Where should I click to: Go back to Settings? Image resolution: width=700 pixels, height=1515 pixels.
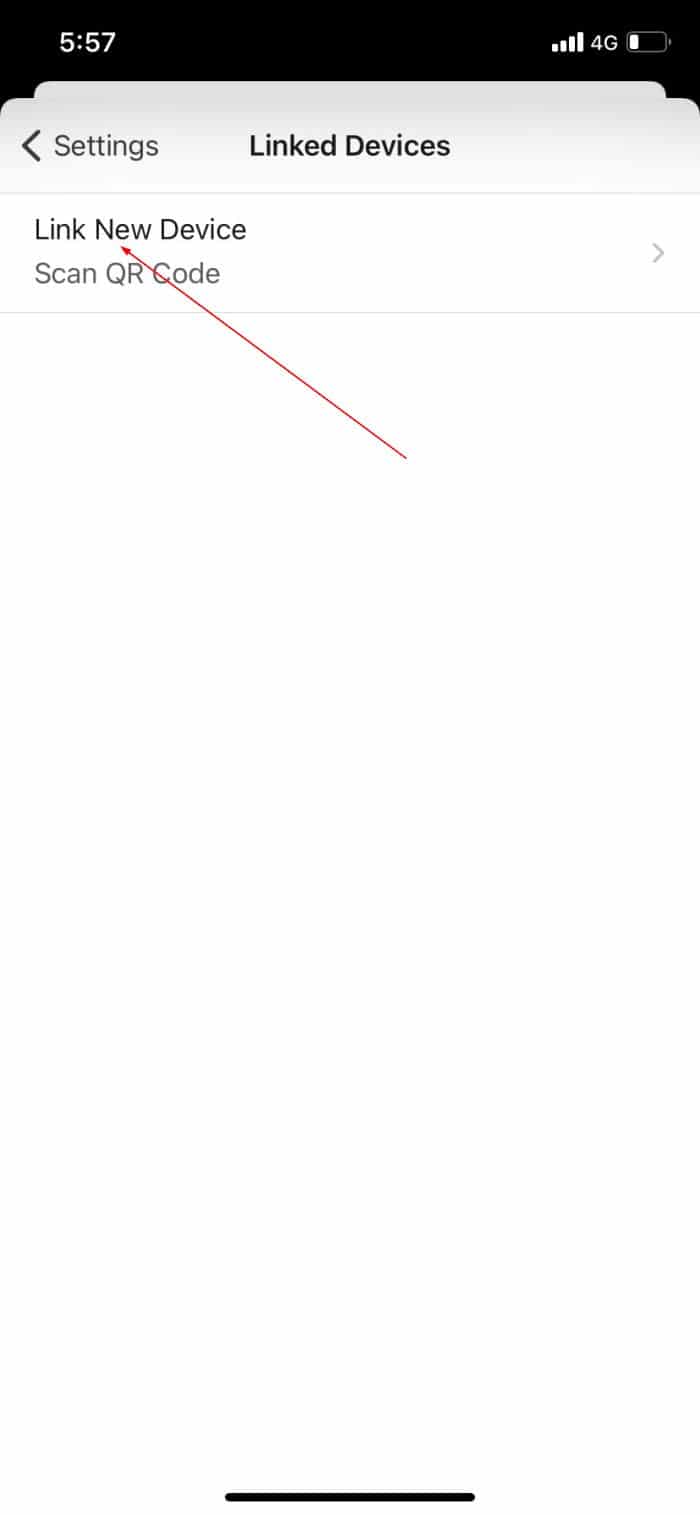point(90,146)
